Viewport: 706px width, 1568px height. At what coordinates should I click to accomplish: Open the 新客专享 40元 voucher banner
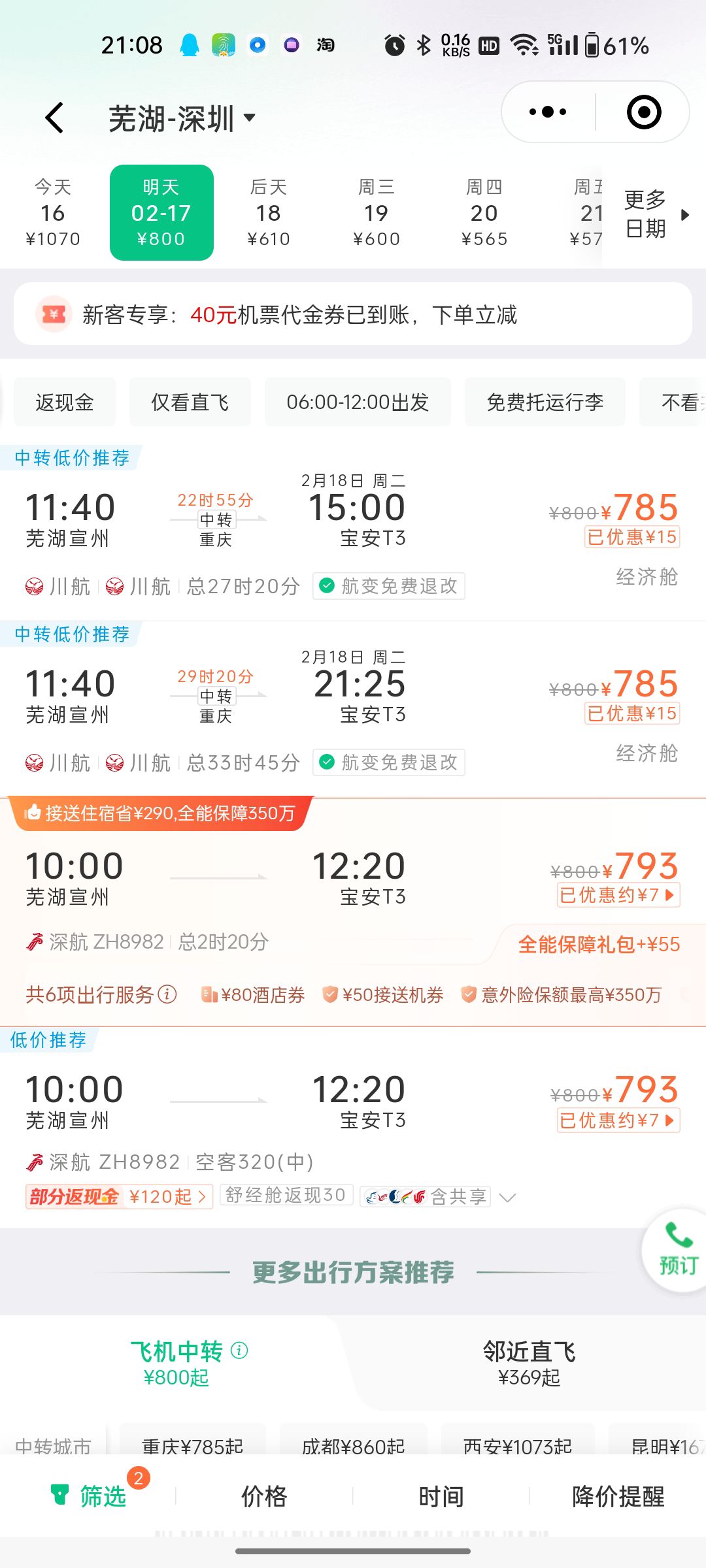353,314
